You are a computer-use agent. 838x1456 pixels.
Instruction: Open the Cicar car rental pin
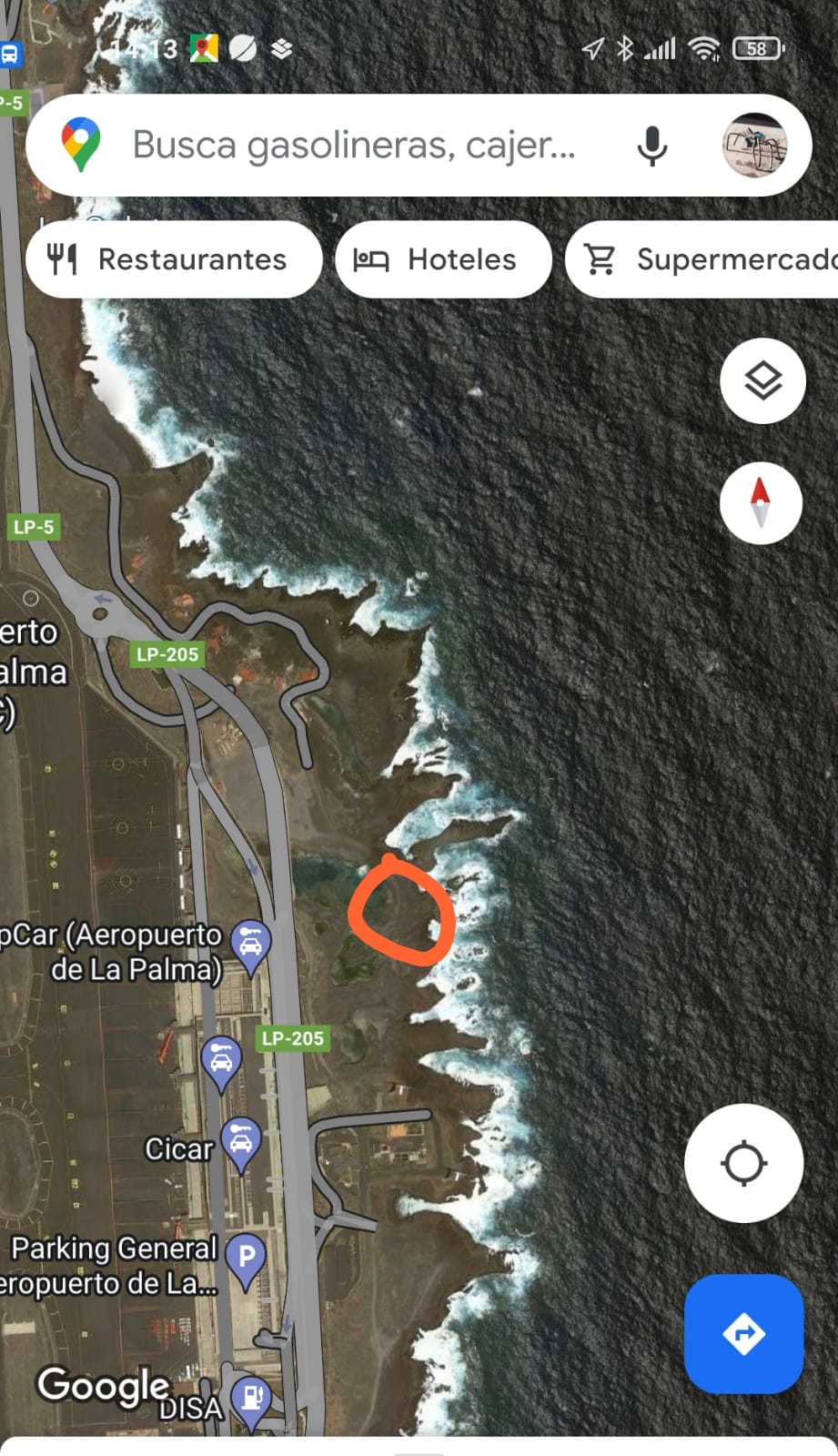pos(240,1142)
